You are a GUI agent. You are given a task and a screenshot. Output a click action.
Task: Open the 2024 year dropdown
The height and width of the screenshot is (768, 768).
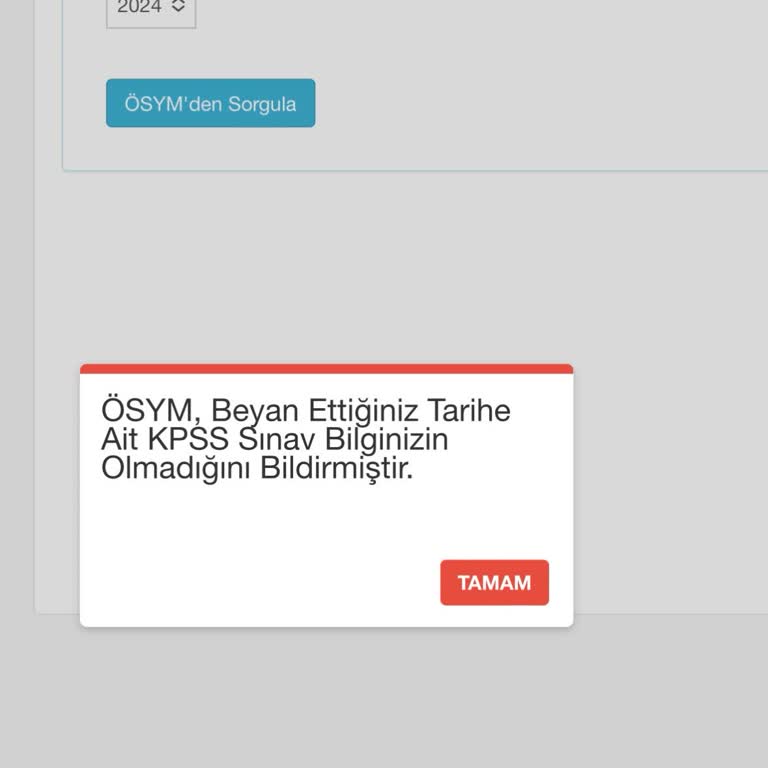pos(151,8)
